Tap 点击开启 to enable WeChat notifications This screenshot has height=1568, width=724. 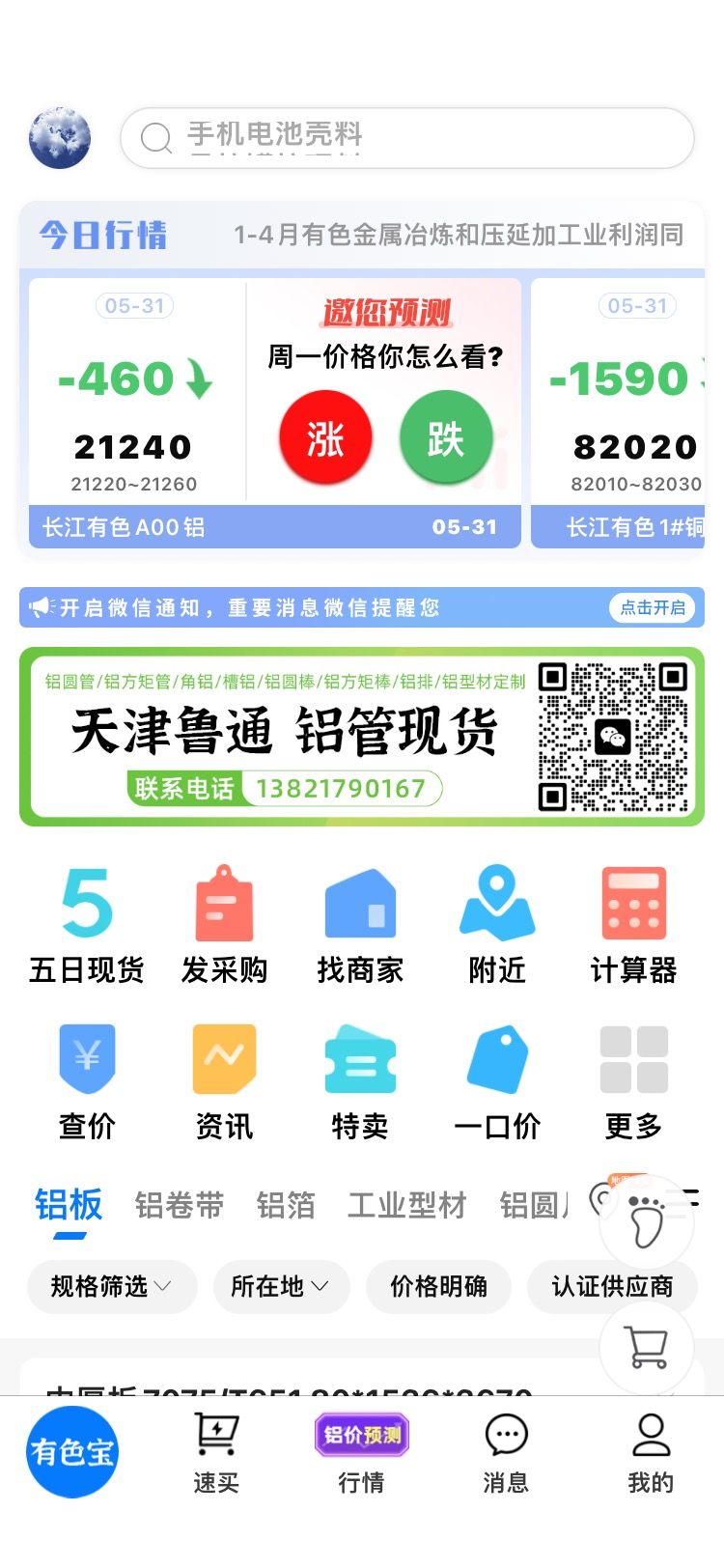click(653, 607)
